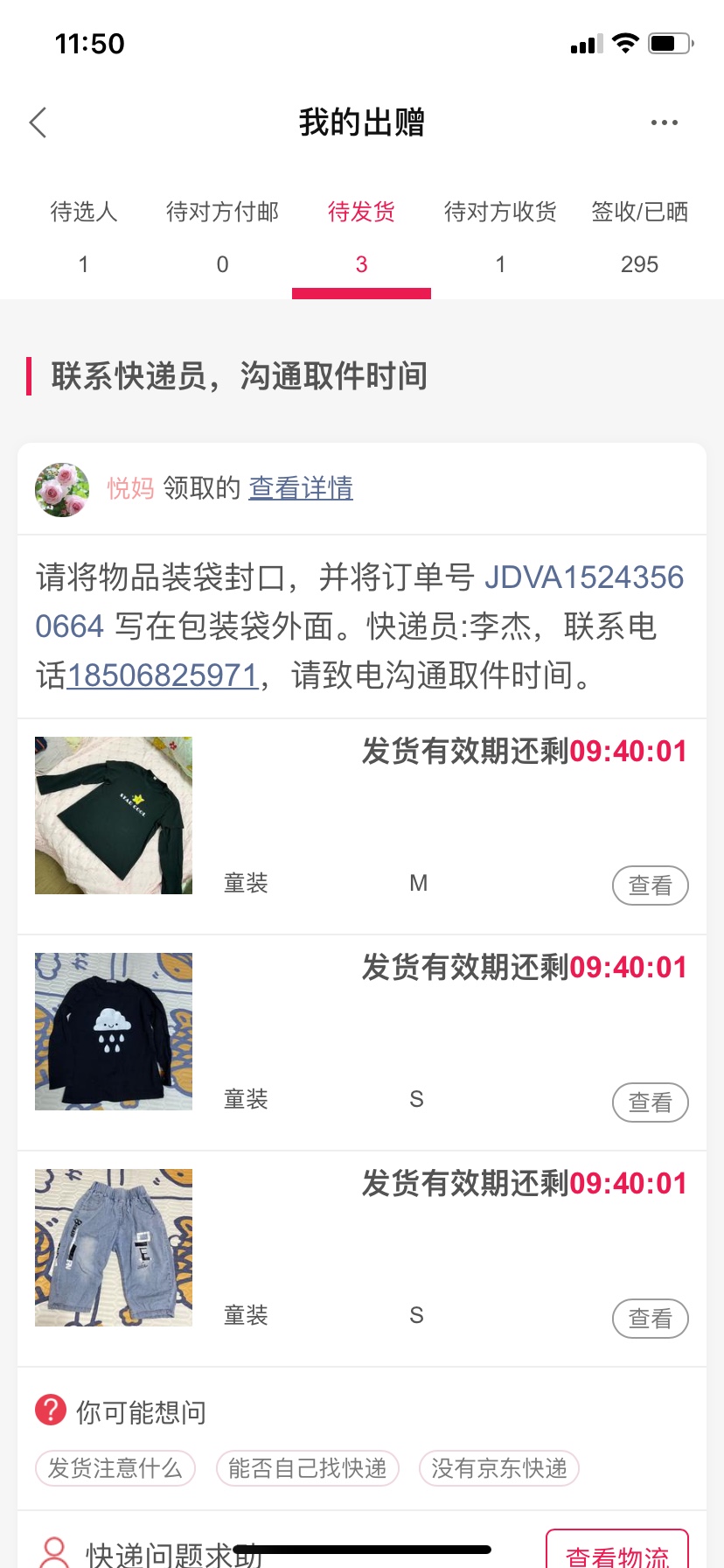
Task: Tap 查看 for the size M 童装 item
Action: tap(650, 885)
